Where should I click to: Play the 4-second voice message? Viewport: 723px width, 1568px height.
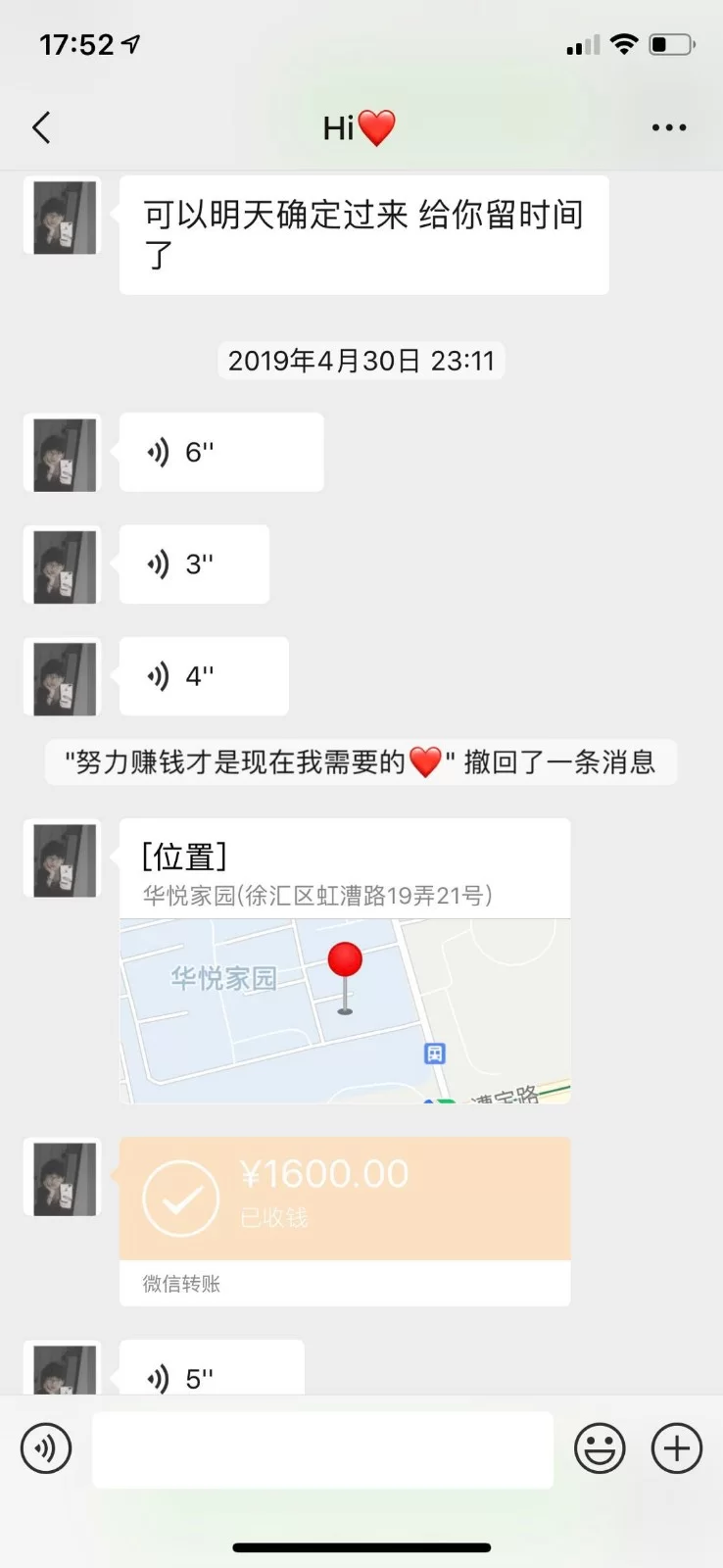pyautogui.click(x=204, y=676)
